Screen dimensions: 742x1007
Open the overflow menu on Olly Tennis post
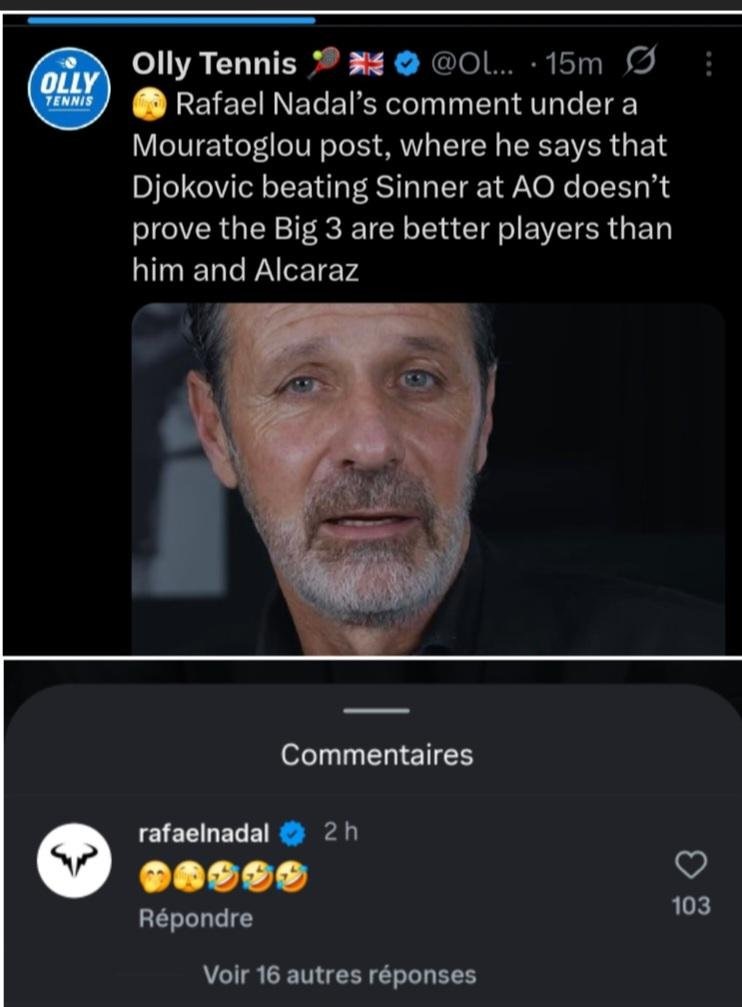[x=710, y=65]
